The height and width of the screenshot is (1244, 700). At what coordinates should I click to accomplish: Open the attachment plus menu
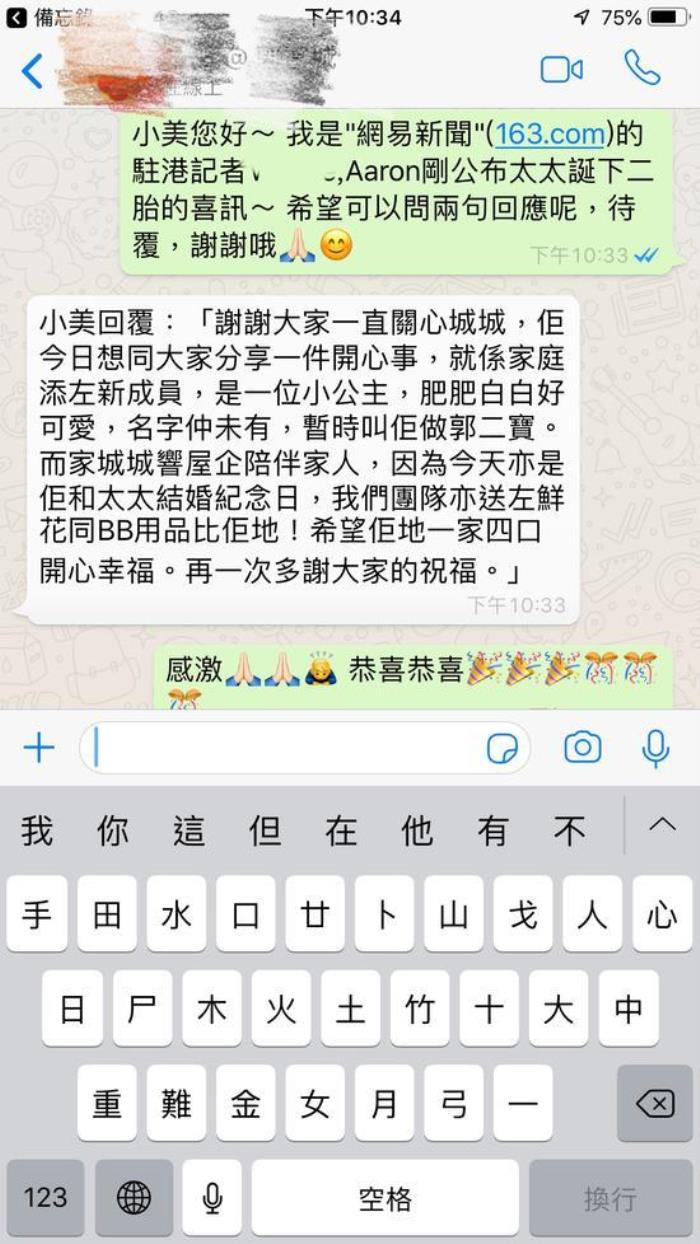pos(38,747)
